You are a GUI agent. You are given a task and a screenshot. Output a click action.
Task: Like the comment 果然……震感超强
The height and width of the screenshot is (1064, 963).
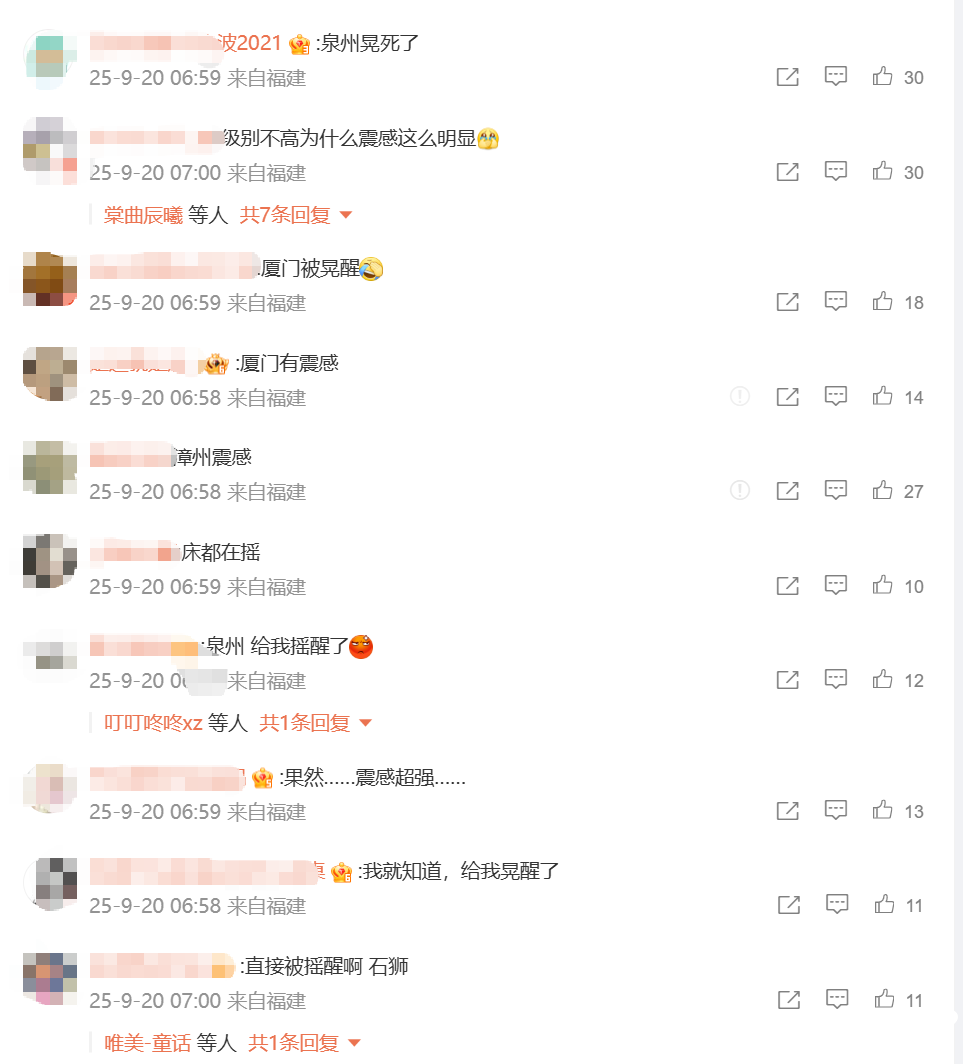click(x=882, y=811)
